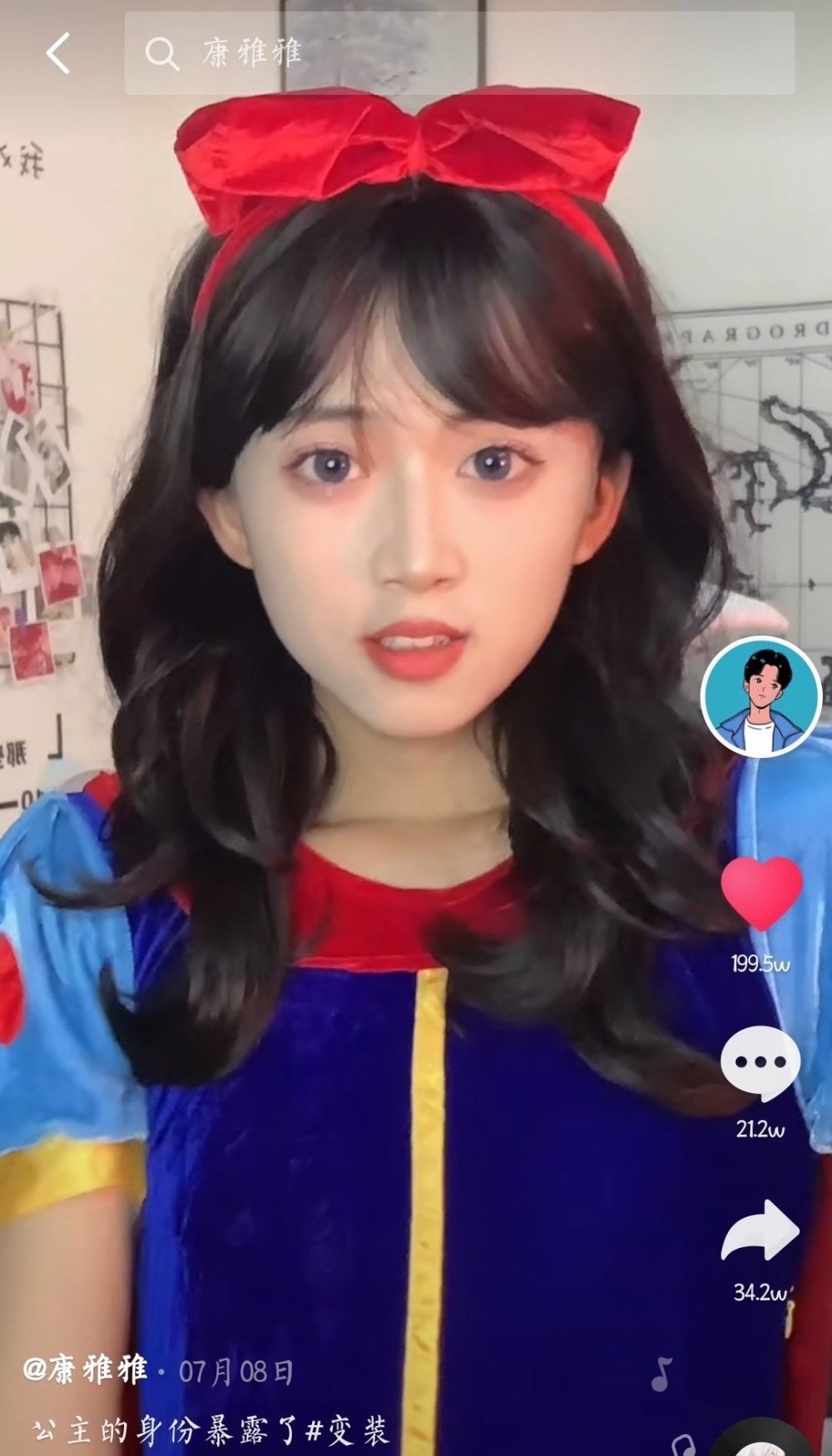Image resolution: width=832 pixels, height=1456 pixels.
Task: Open the comments bubble
Action: (x=760, y=1062)
